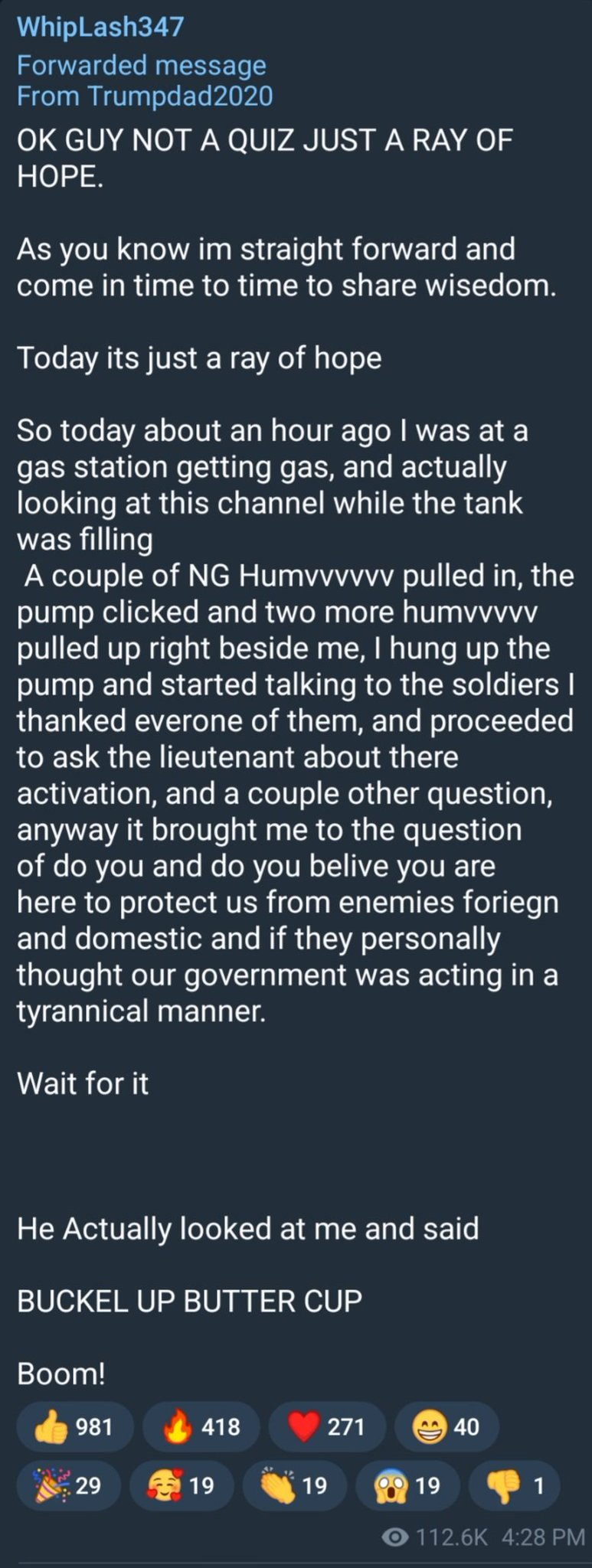Screen dimensions: 592x1568
Task: Tap the clapping hands reaction
Action: [294, 1486]
